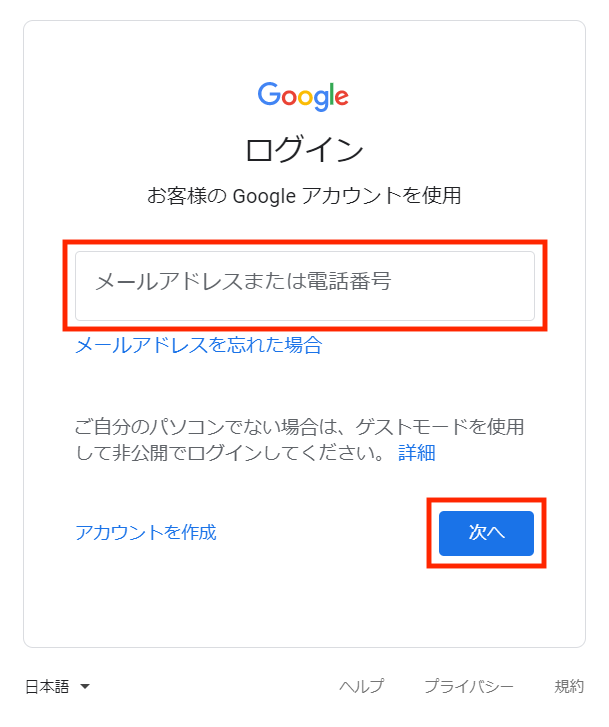View the プライバシー footer link
Image resolution: width=609 pixels, height=727 pixels.
tap(468, 687)
